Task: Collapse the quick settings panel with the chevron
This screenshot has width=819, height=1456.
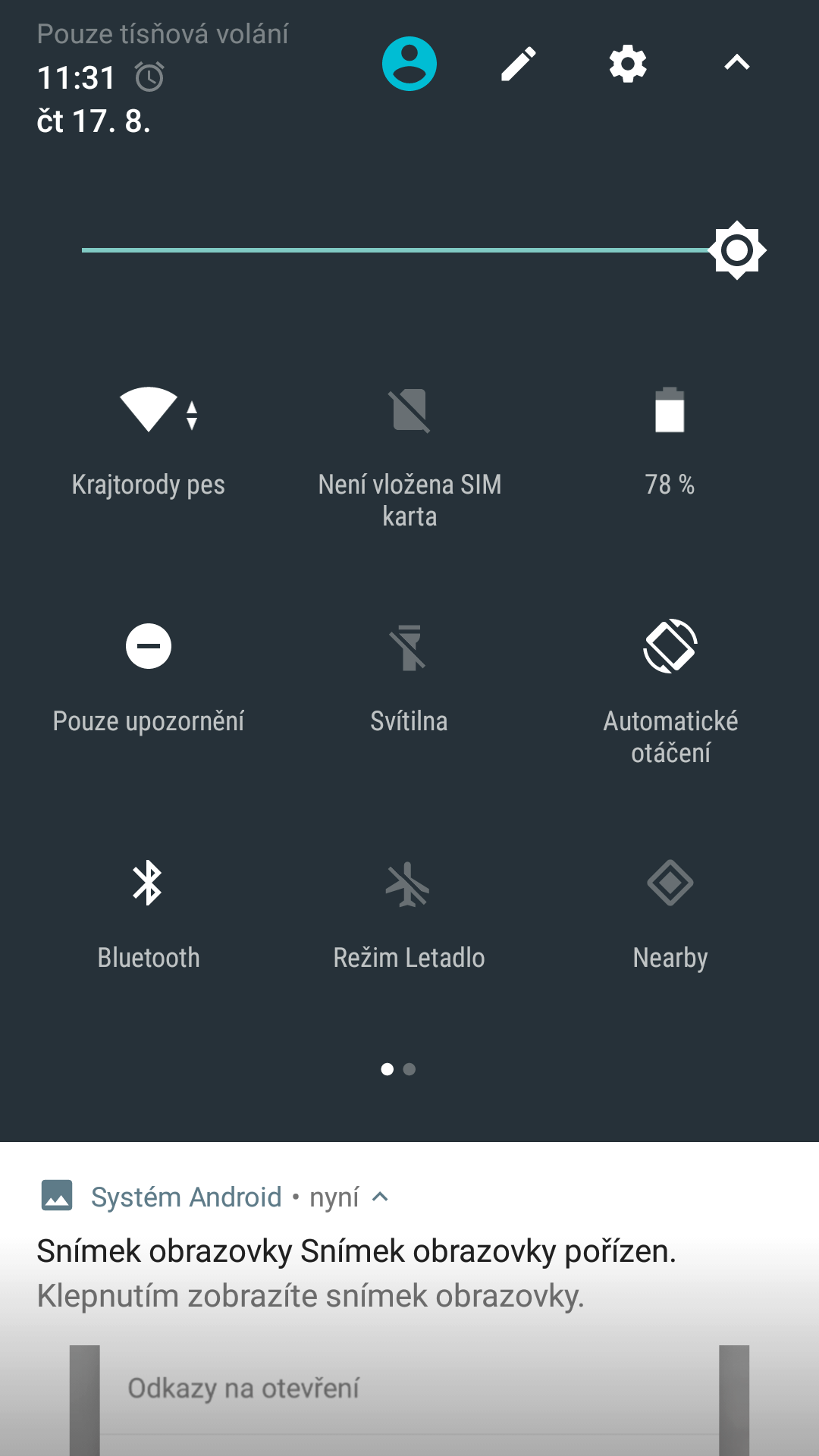Action: coord(737,63)
